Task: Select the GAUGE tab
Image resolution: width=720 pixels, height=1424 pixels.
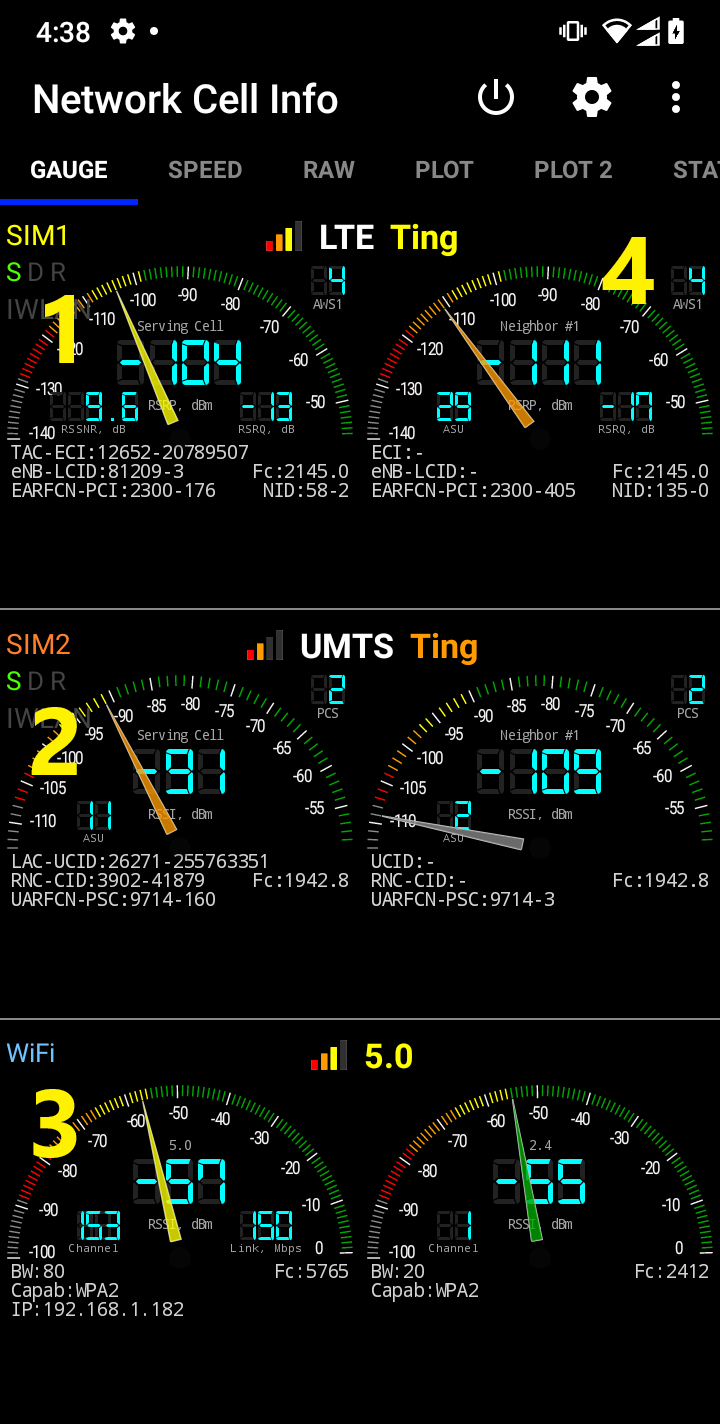Action: 69,170
